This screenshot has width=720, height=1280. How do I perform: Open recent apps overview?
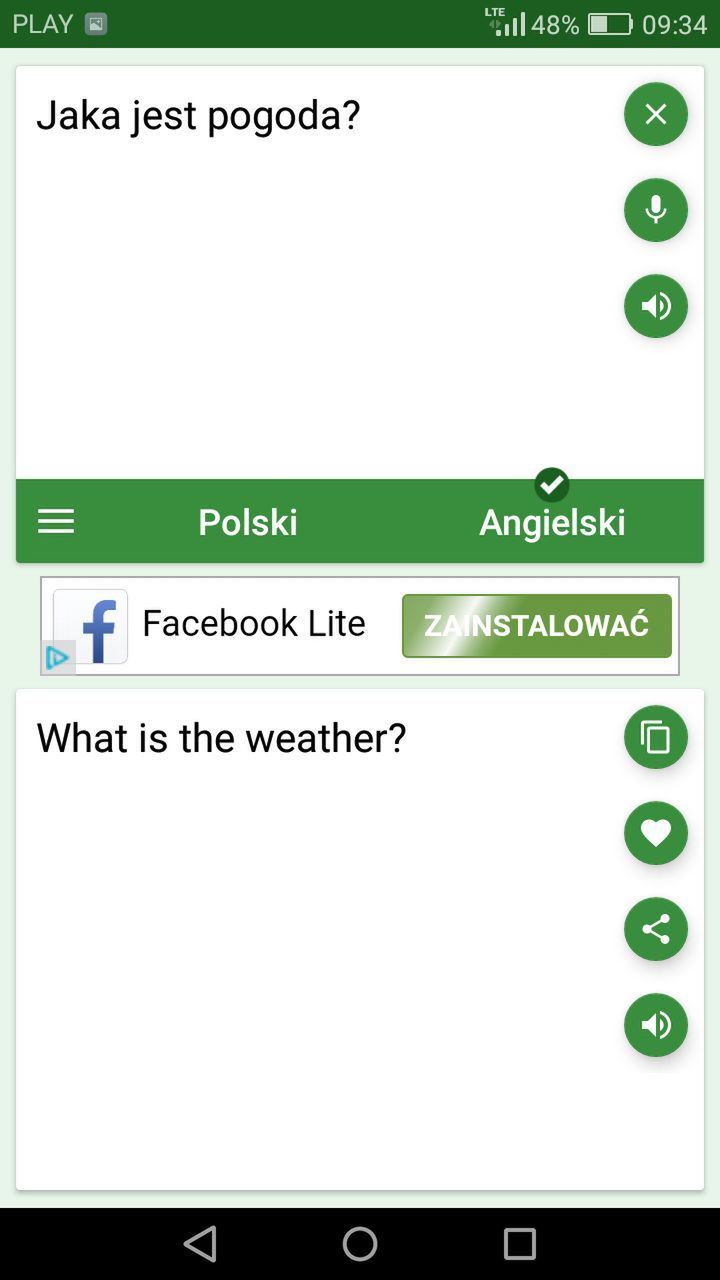click(x=520, y=1244)
